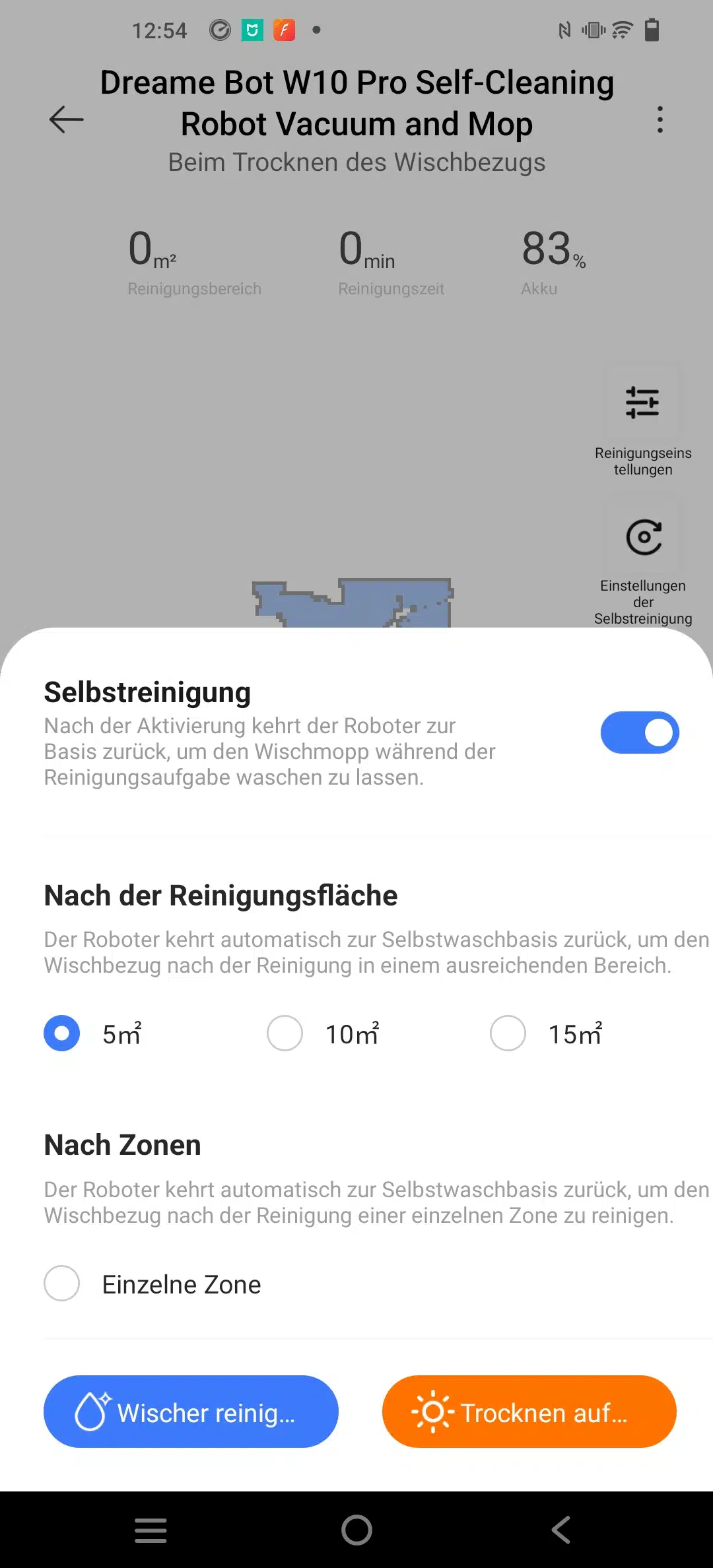Image resolution: width=713 pixels, height=1568 pixels.
Task: Pick the 15m² cleaning area option
Action: pos(508,1033)
